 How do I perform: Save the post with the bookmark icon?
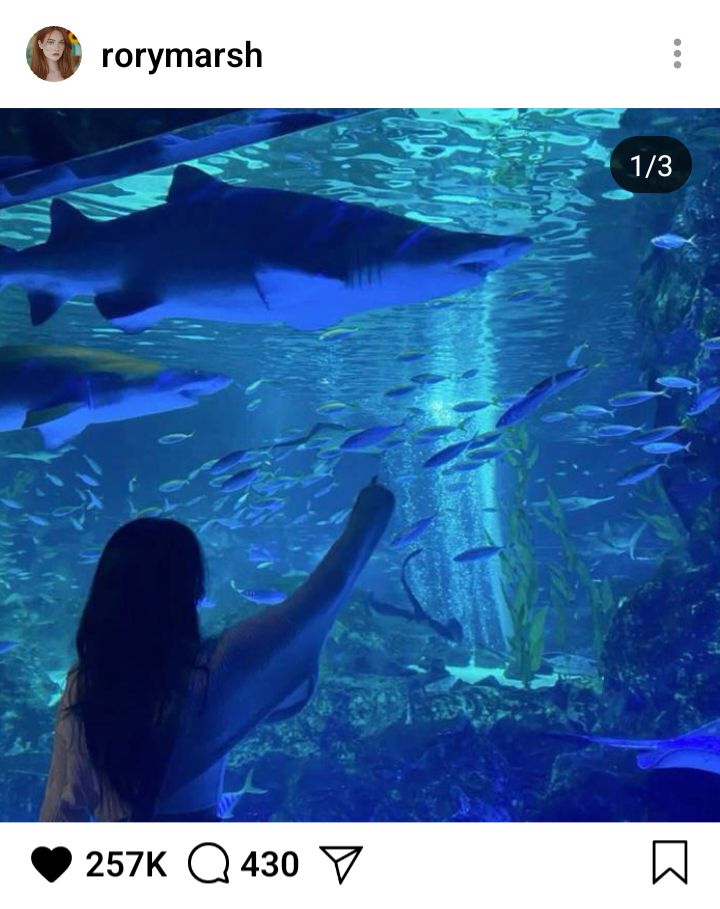point(669,862)
